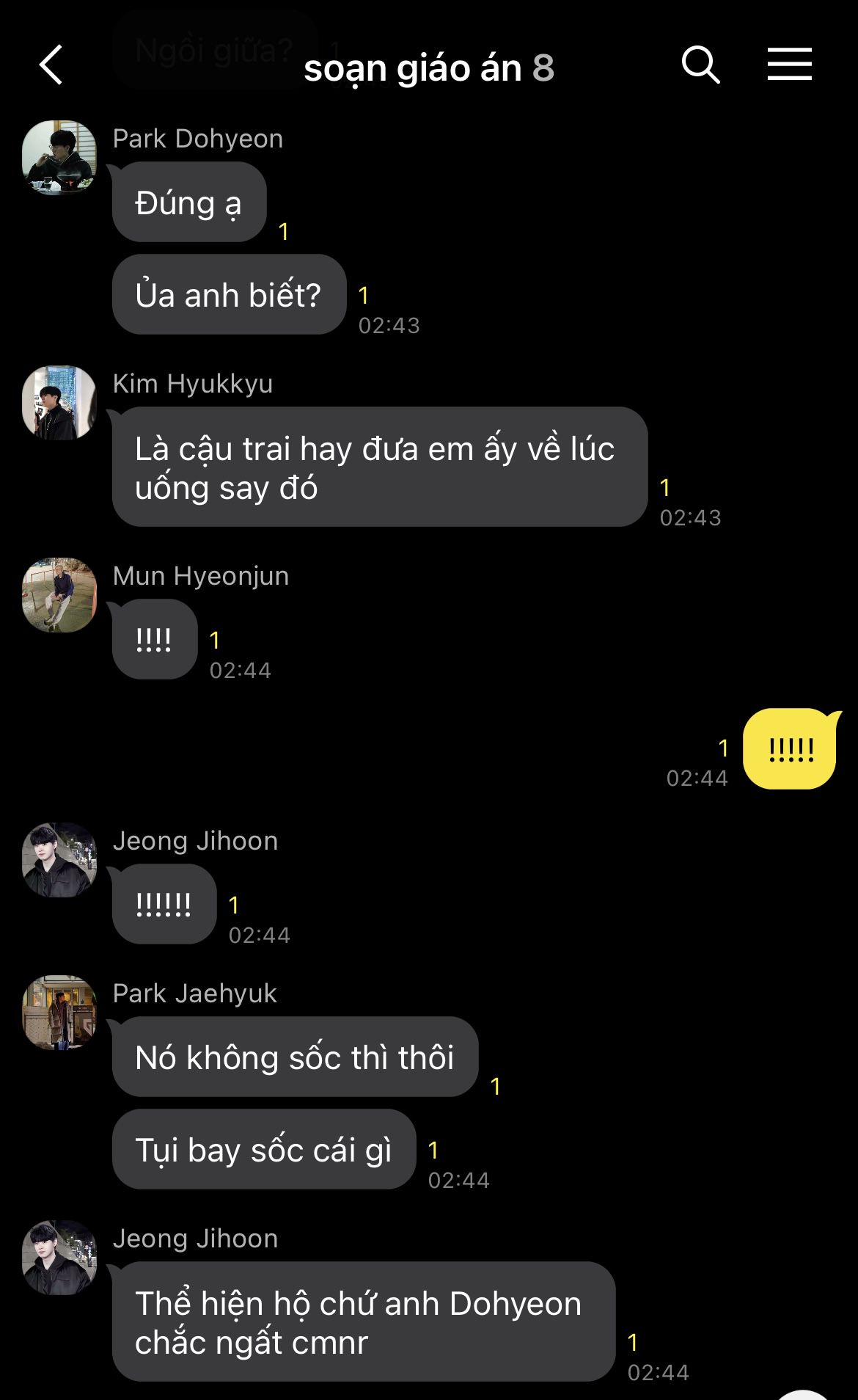
Task: Open Park Jaehyuk's profile photo
Action: tap(59, 1013)
